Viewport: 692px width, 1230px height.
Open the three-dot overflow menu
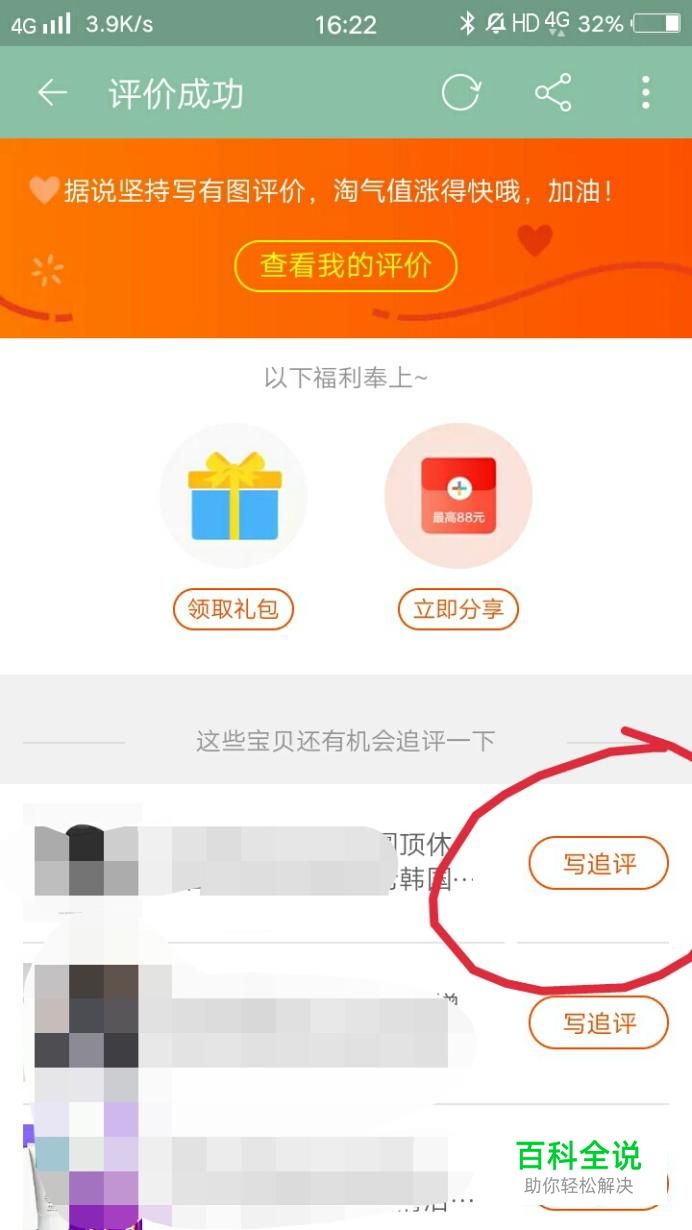click(645, 93)
